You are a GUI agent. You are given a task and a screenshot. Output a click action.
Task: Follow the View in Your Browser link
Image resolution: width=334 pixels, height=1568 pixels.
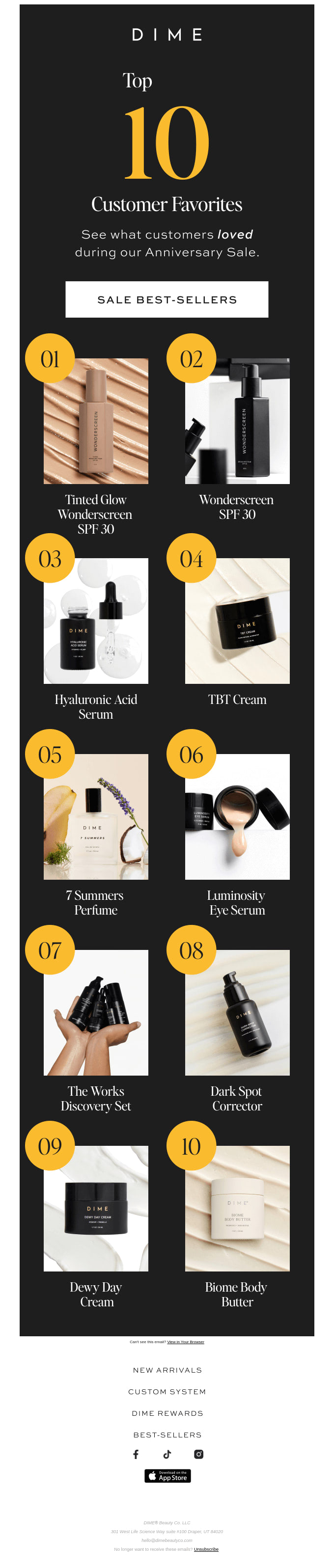click(x=185, y=1342)
